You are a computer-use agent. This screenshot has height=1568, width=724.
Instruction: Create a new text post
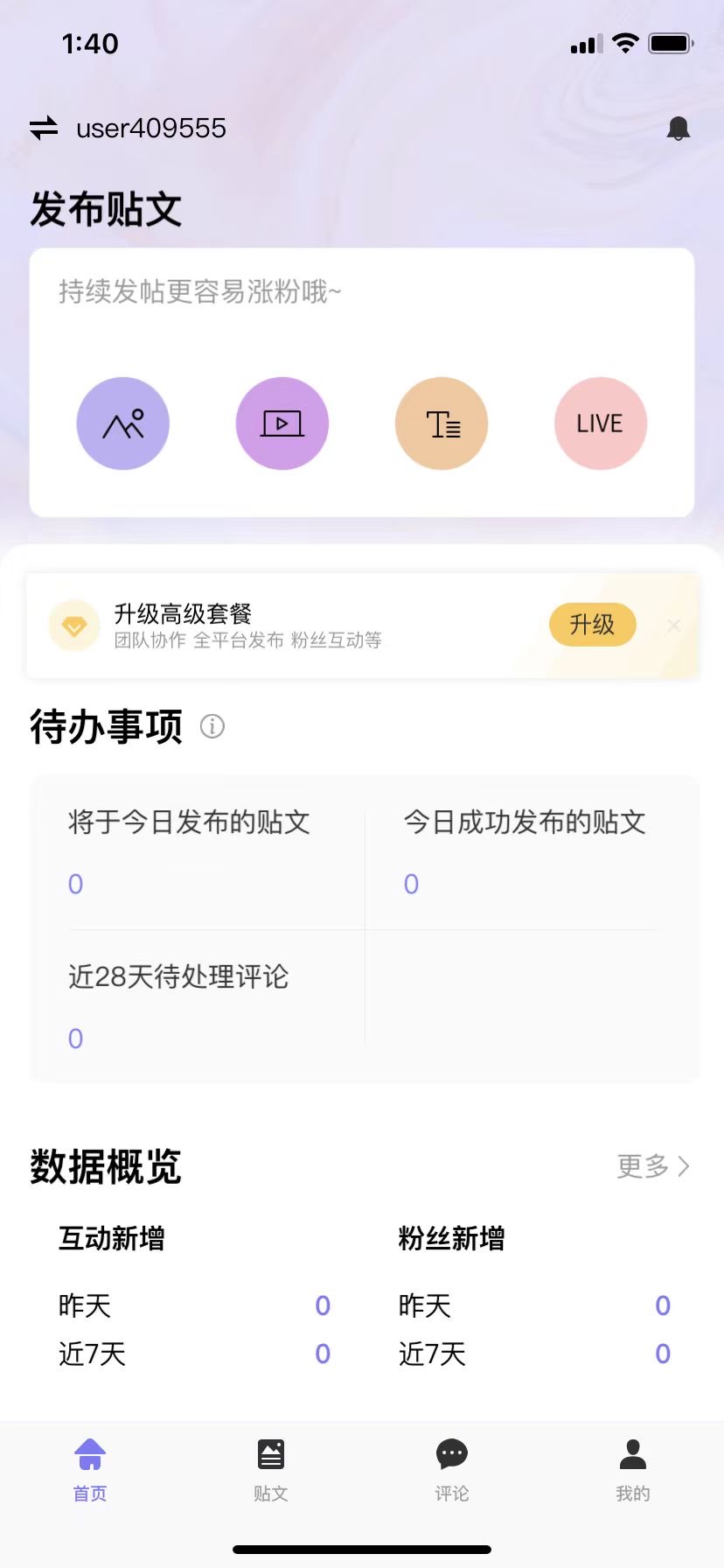pyautogui.click(x=442, y=423)
